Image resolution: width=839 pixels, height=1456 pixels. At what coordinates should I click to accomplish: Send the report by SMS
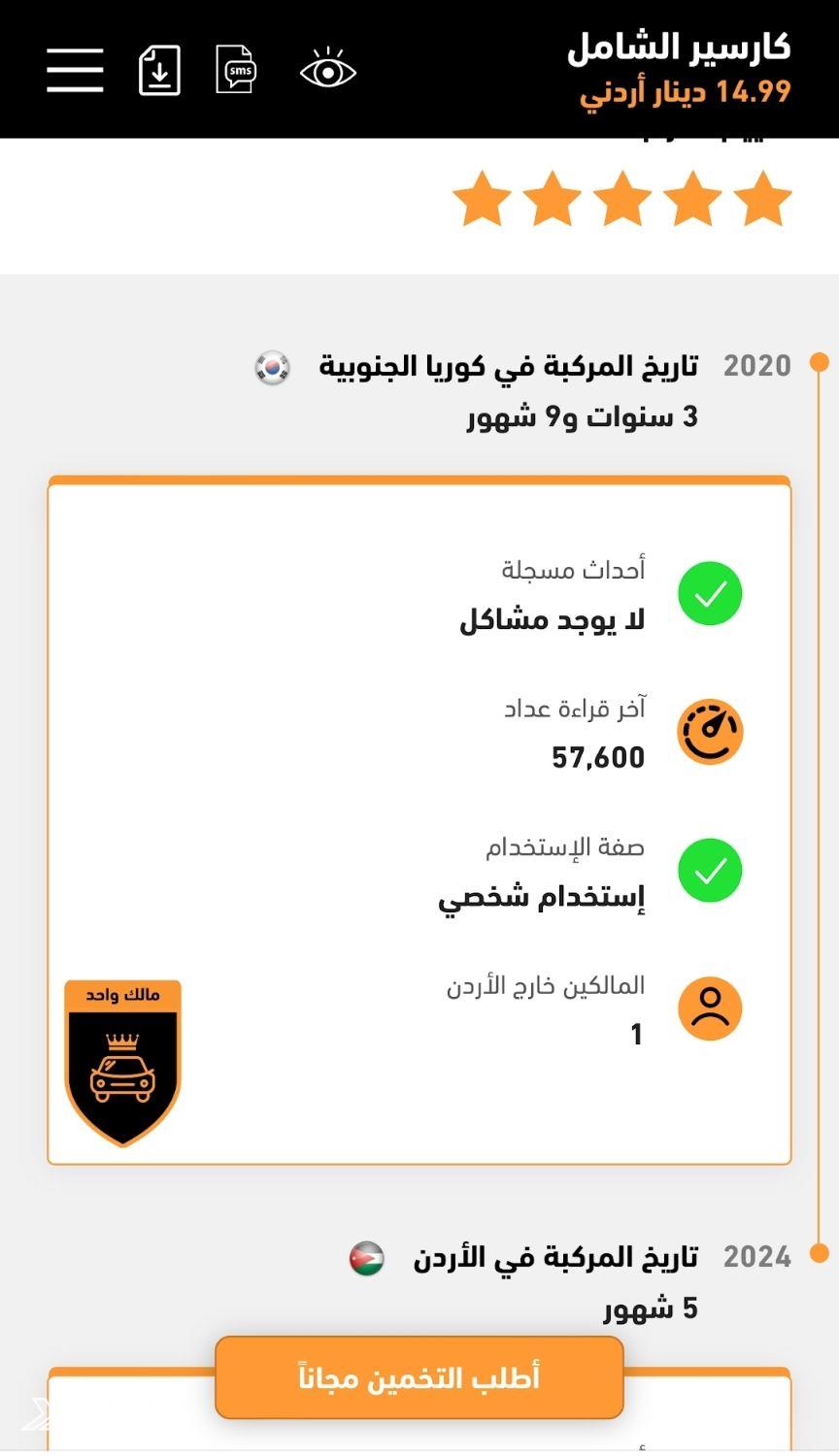click(x=236, y=70)
